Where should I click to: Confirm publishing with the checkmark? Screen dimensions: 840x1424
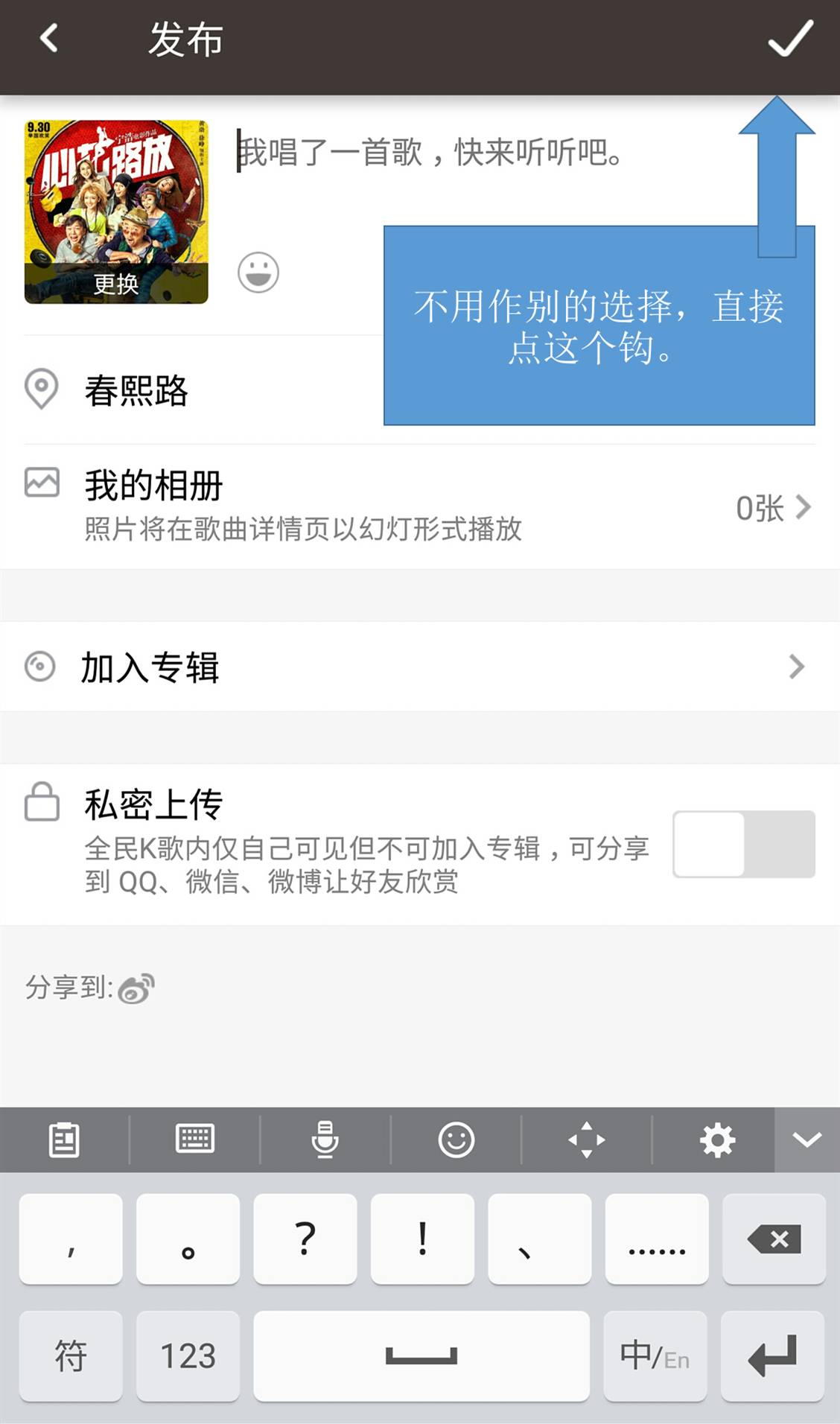pyautogui.click(x=789, y=39)
